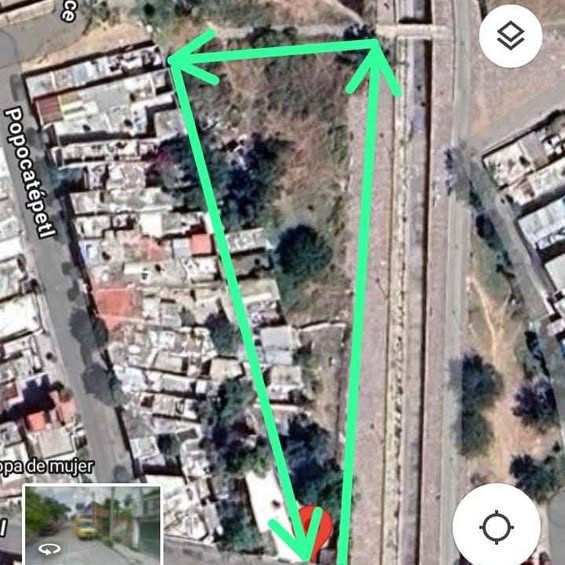Center map on my current location
The width and height of the screenshot is (565, 565).
[x=497, y=527]
